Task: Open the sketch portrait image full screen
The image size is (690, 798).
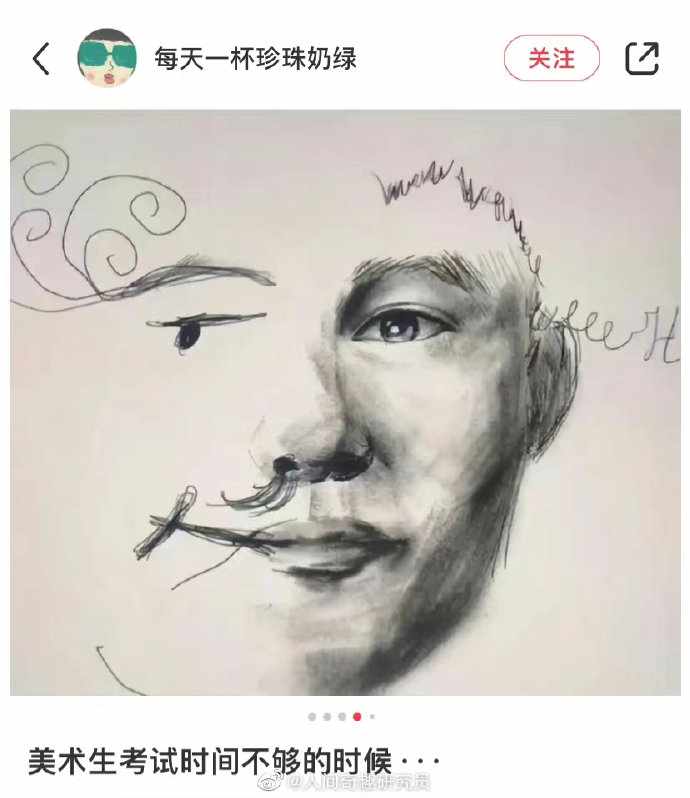Action: (x=345, y=402)
